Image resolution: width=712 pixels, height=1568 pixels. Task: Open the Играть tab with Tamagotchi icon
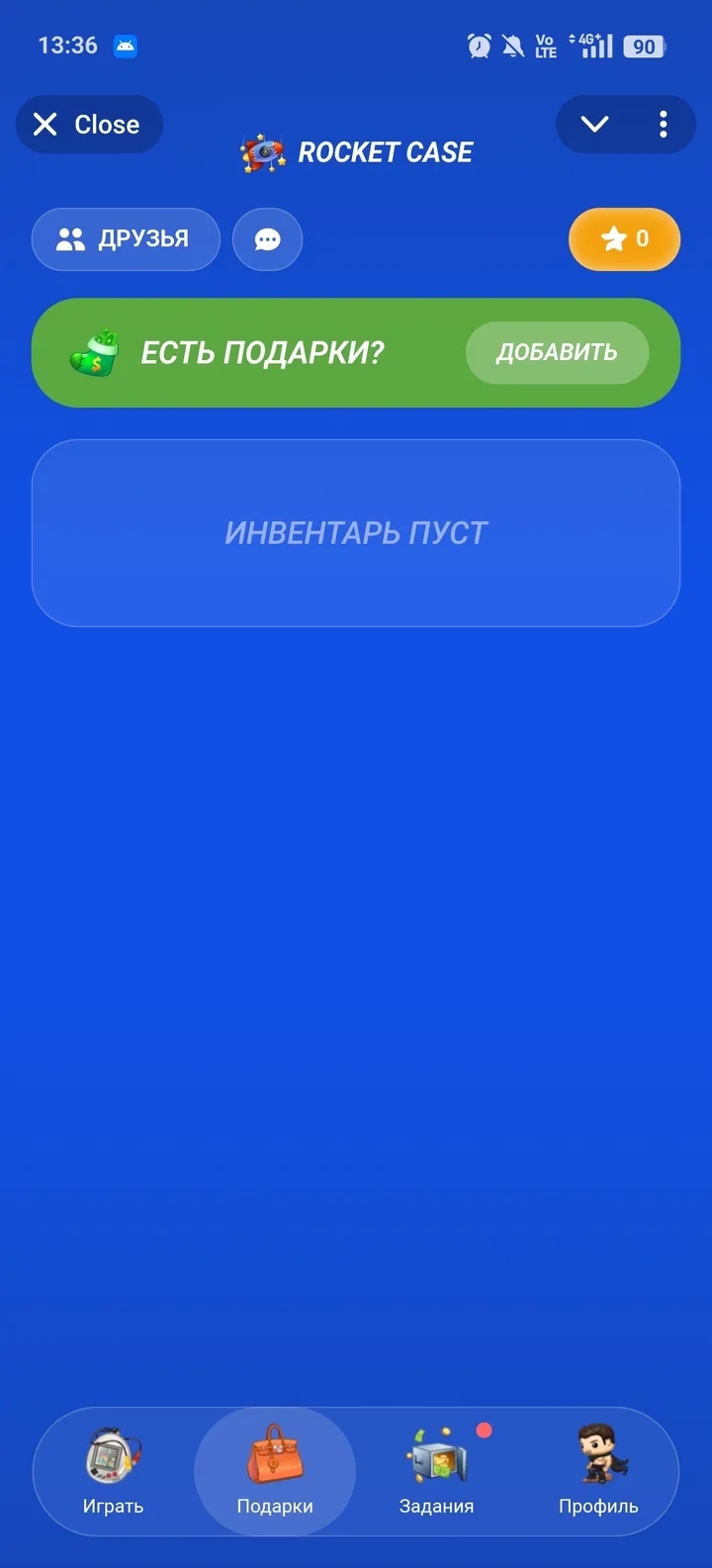112,1454
